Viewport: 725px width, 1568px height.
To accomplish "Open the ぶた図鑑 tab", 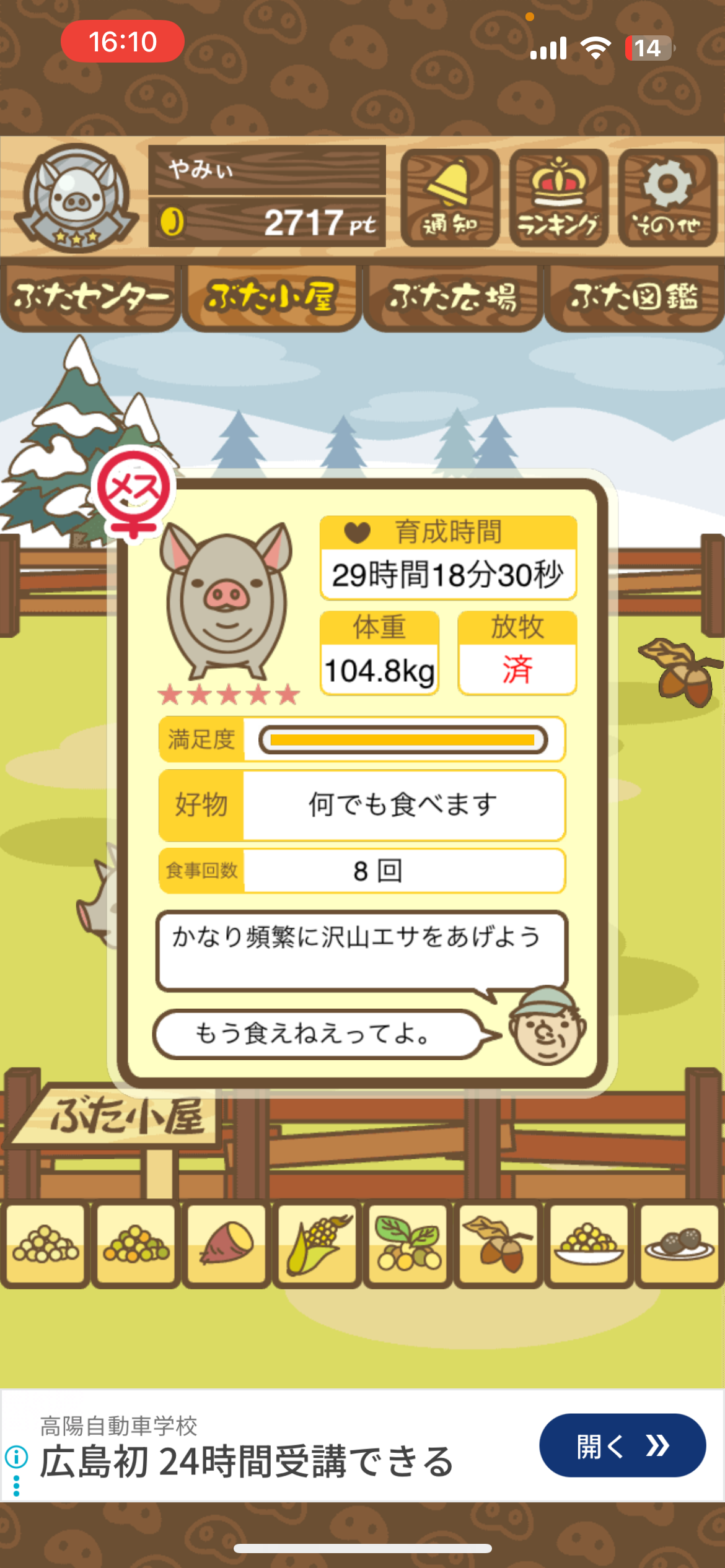I will (634, 298).
